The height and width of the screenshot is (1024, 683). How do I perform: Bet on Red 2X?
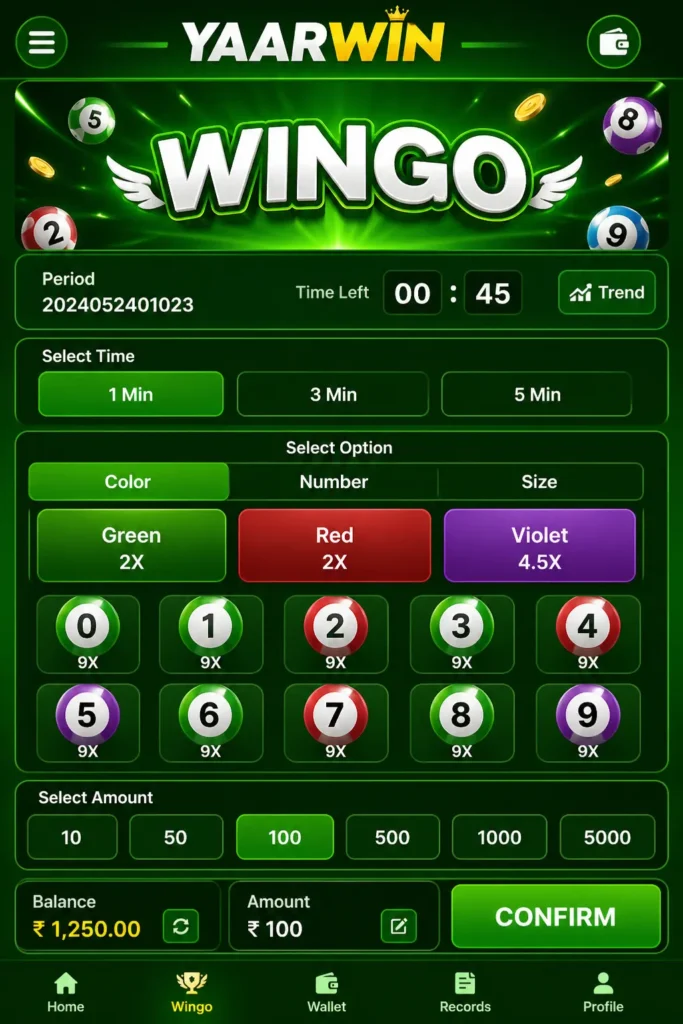click(334, 546)
